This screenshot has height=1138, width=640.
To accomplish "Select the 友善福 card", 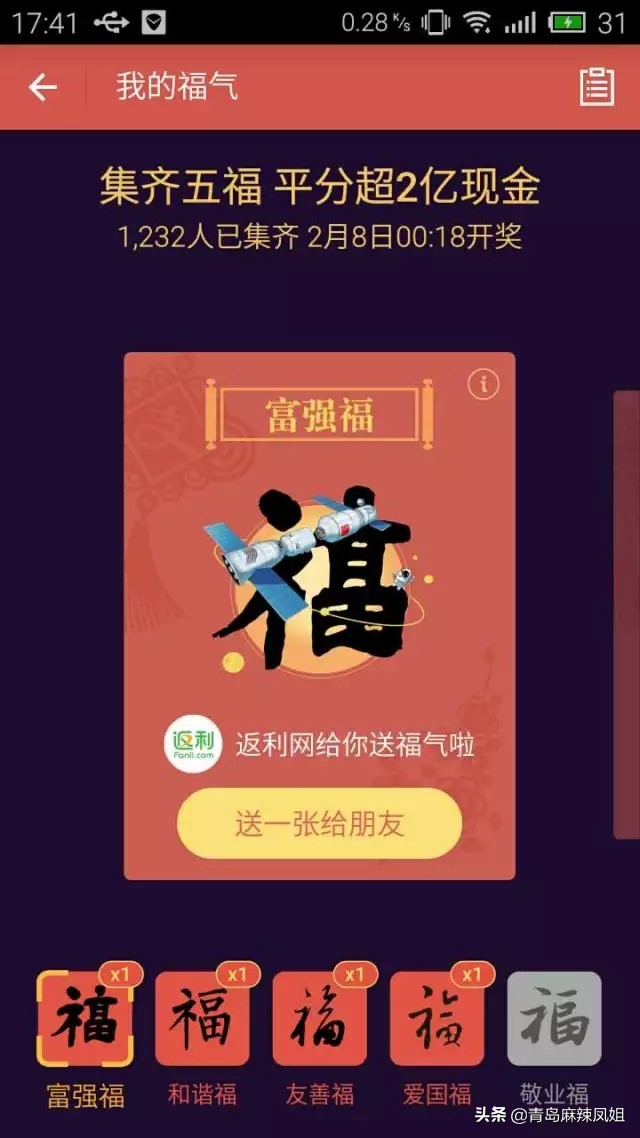I will 320,1020.
